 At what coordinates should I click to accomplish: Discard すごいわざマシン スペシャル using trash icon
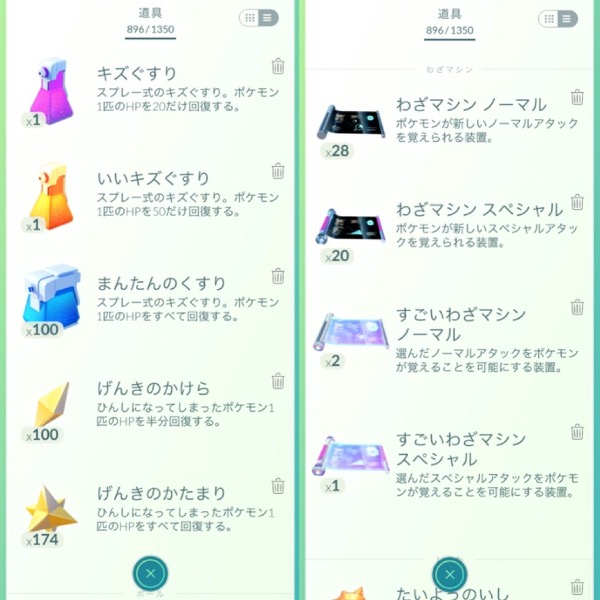(x=577, y=432)
